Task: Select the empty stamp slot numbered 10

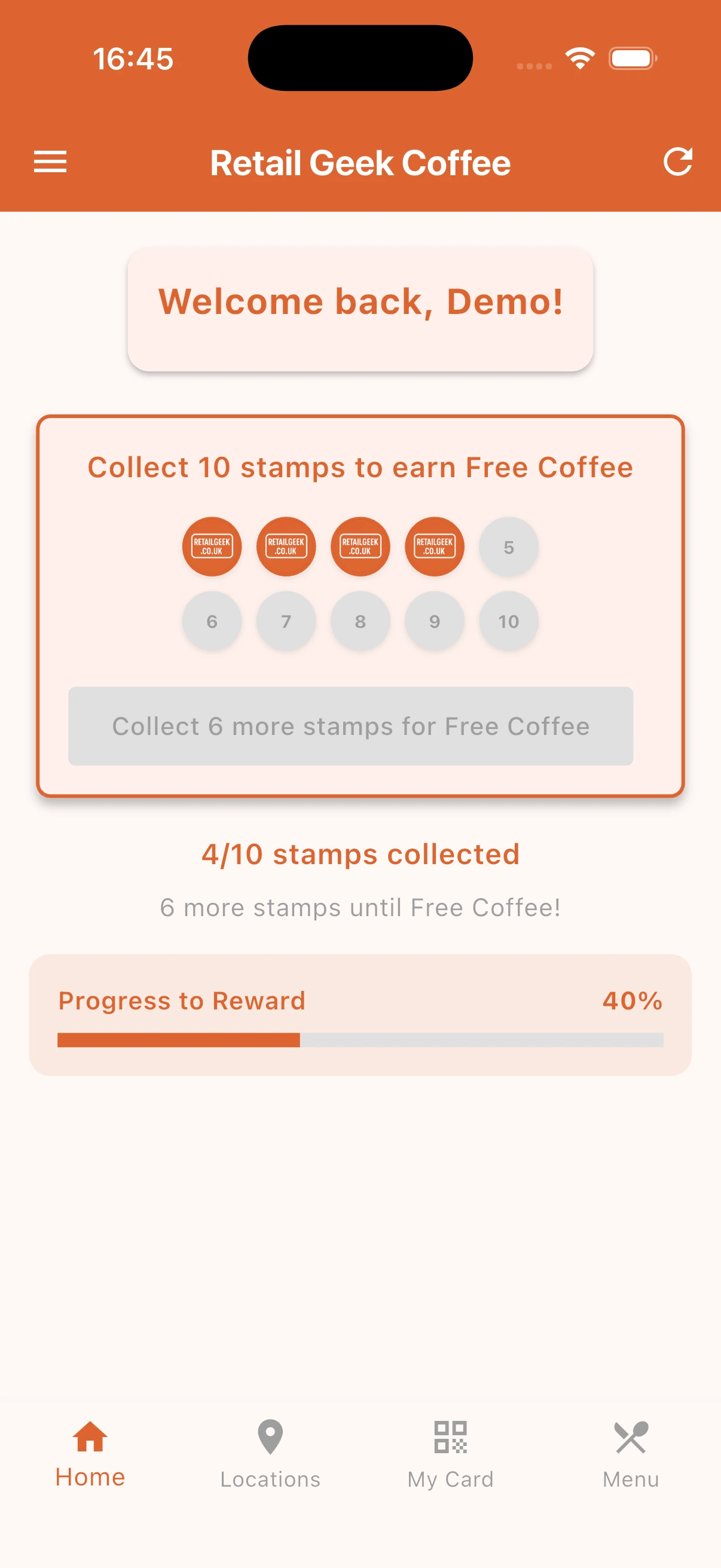Action: (x=508, y=621)
